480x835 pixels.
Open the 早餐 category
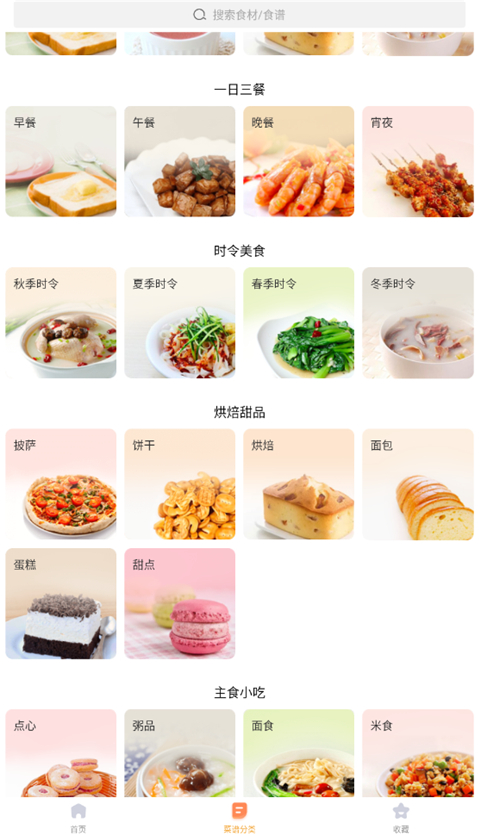pyautogui.click(x=61, y=161)
